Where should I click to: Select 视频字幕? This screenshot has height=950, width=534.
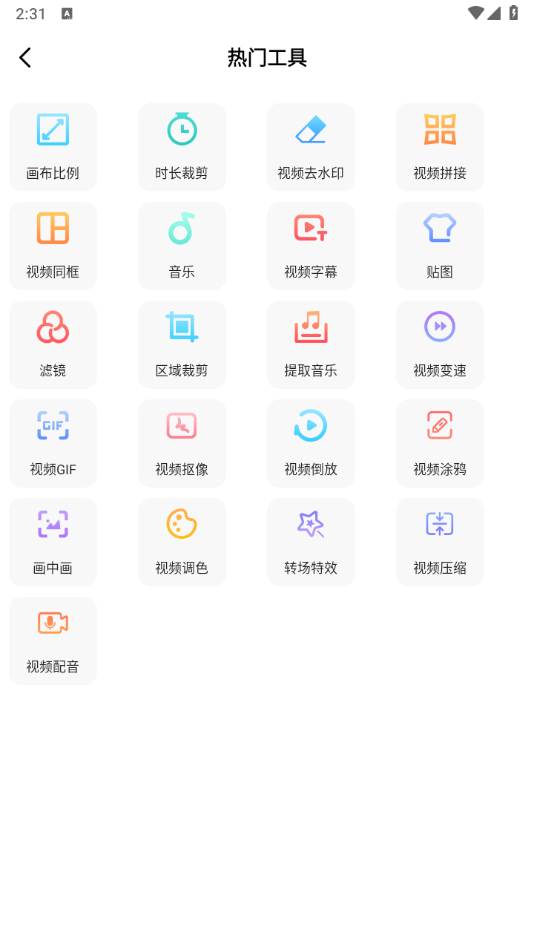coord(311,246)
